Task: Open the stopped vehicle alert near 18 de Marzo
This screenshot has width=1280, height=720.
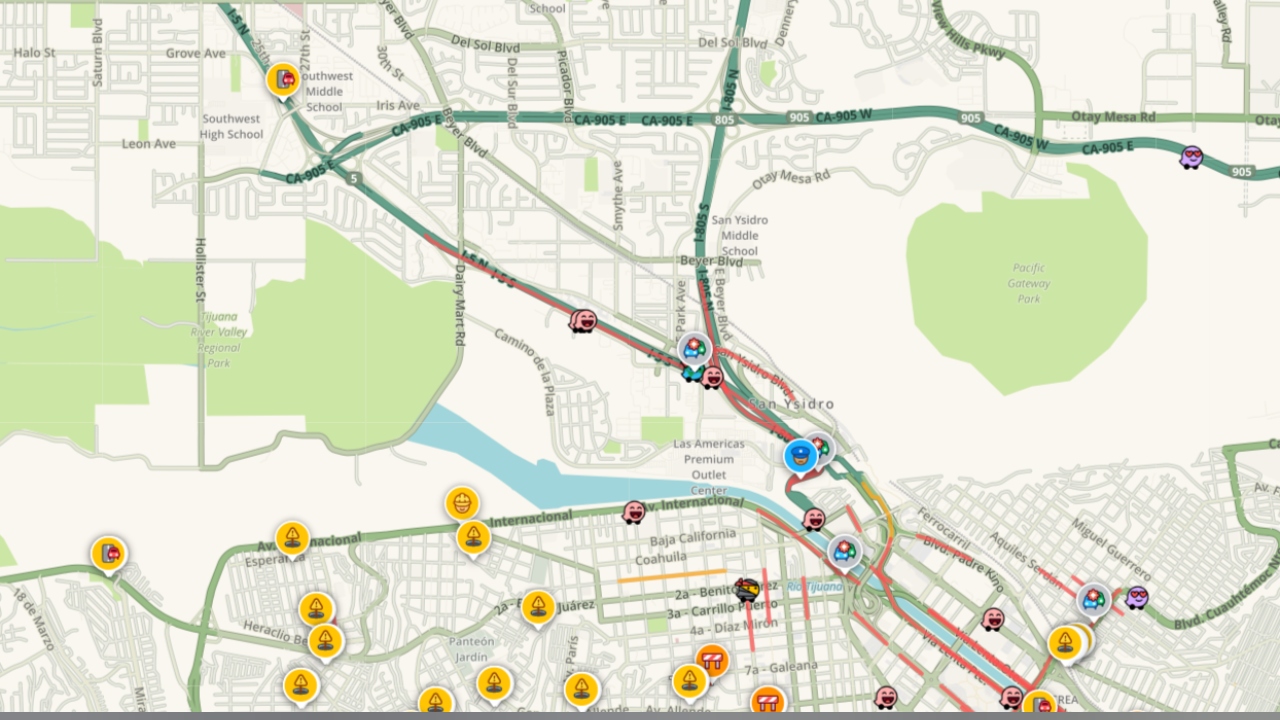Action: (108, 553)
